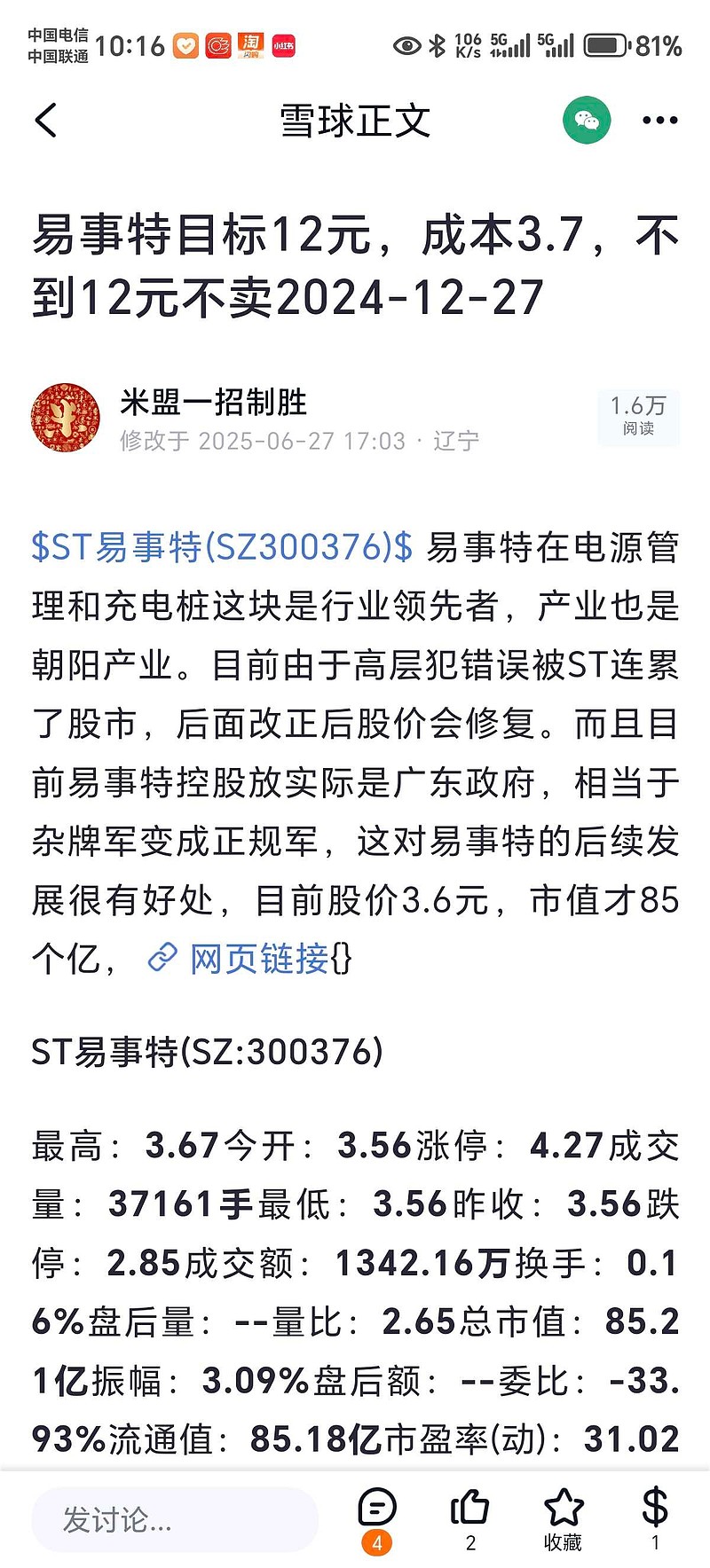Open author 米盟一招制胜's avatar
This screenshot has width=710, height=1568.
click(x=66, y=418)
